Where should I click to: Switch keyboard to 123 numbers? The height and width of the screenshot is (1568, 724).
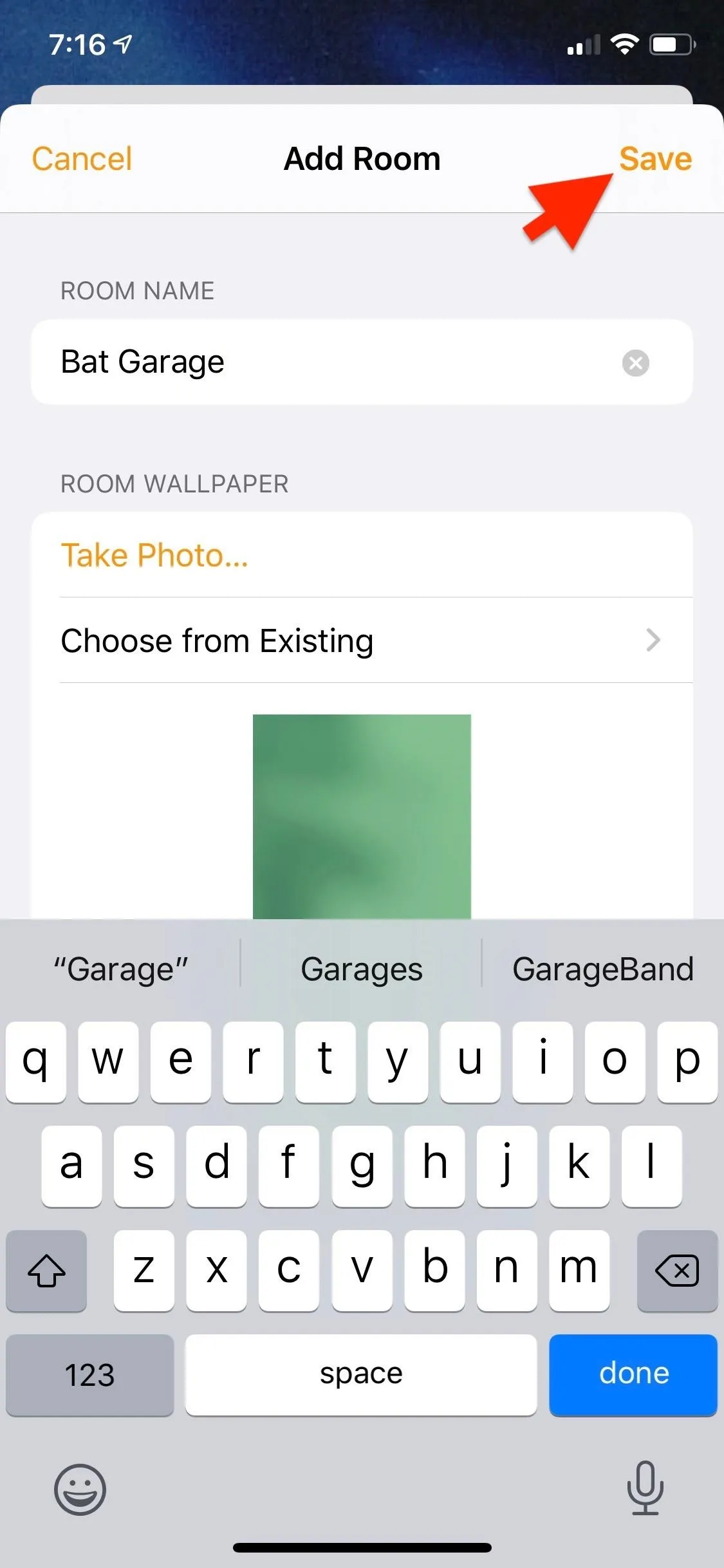[x=90, y=1374]
